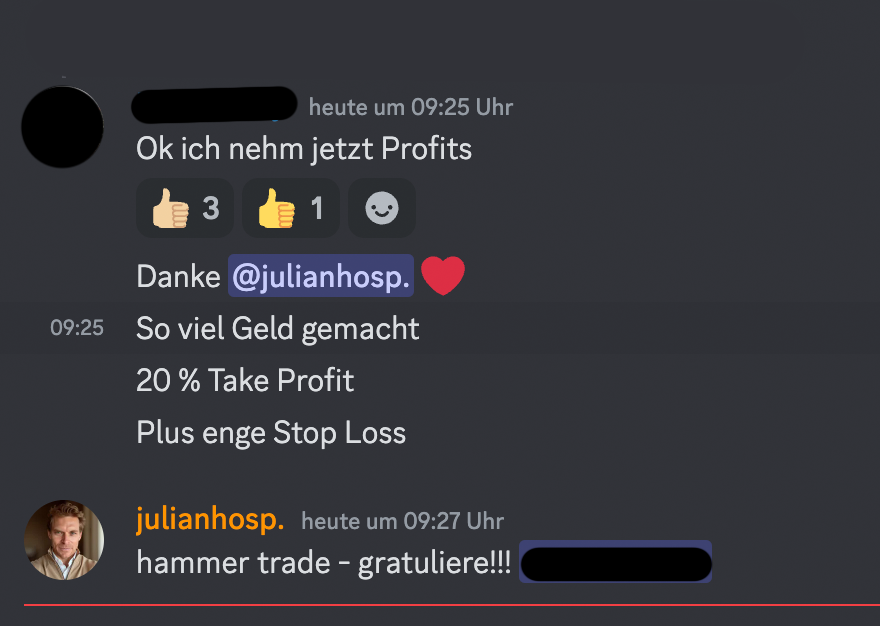Open the redacted mention in julianhosp.'s reply
Viewport: 880px width, 626px height.
tap(616, 563)
